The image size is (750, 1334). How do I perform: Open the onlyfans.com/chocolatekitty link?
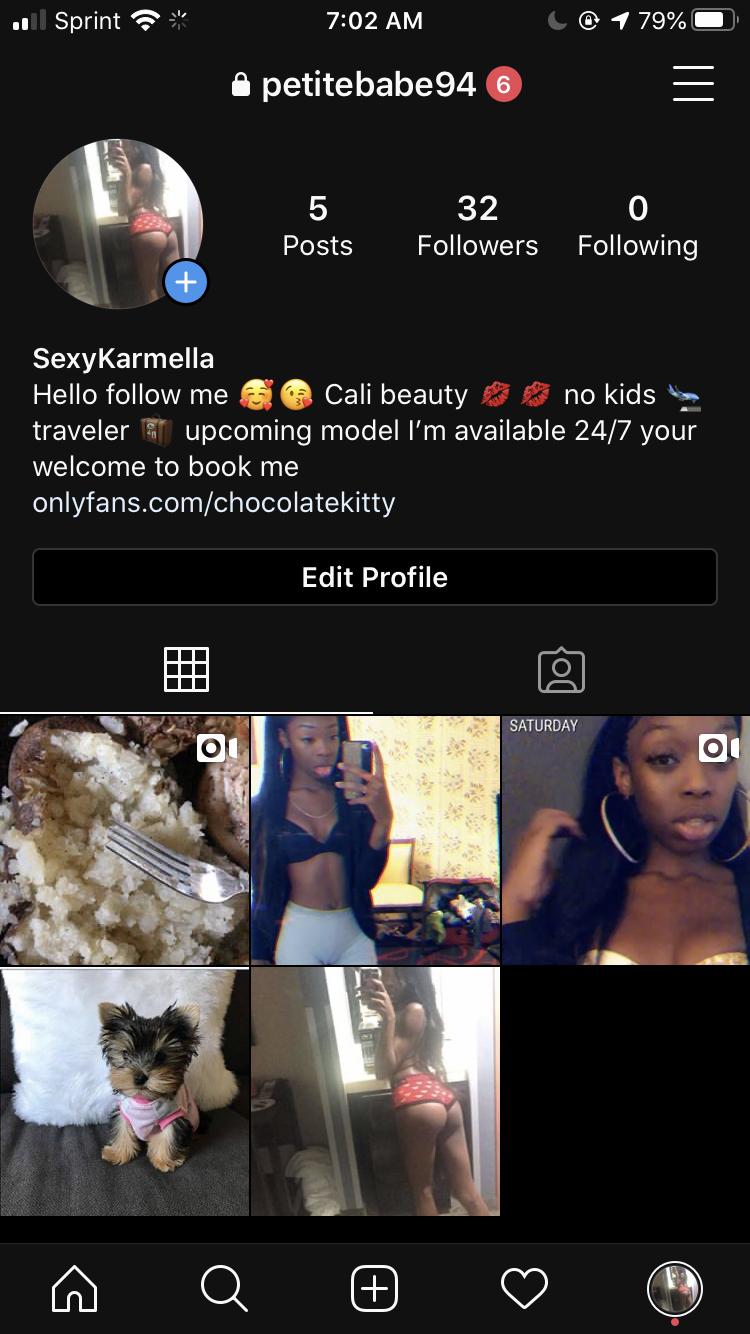(x=214, y=502)
